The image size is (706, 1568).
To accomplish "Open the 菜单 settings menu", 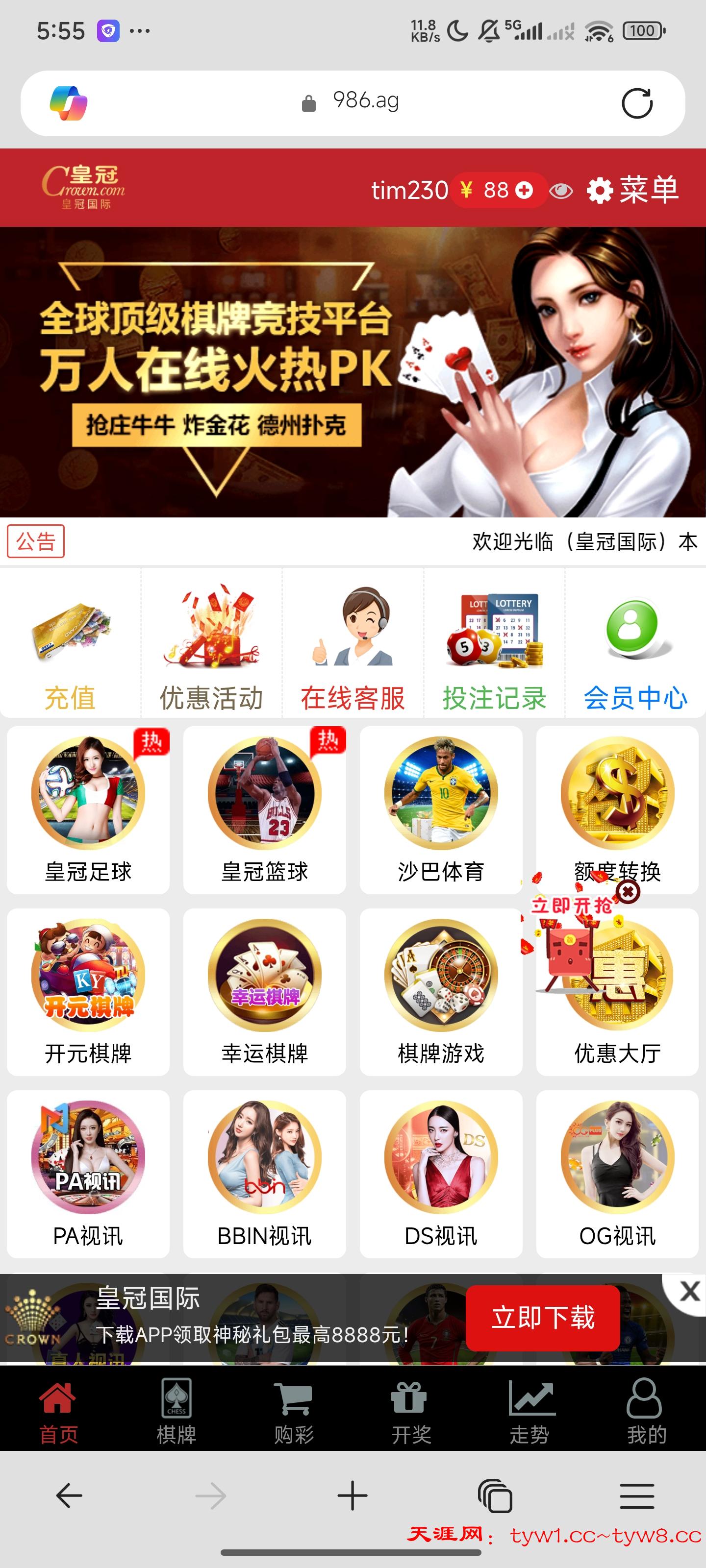I will [633, 190].
